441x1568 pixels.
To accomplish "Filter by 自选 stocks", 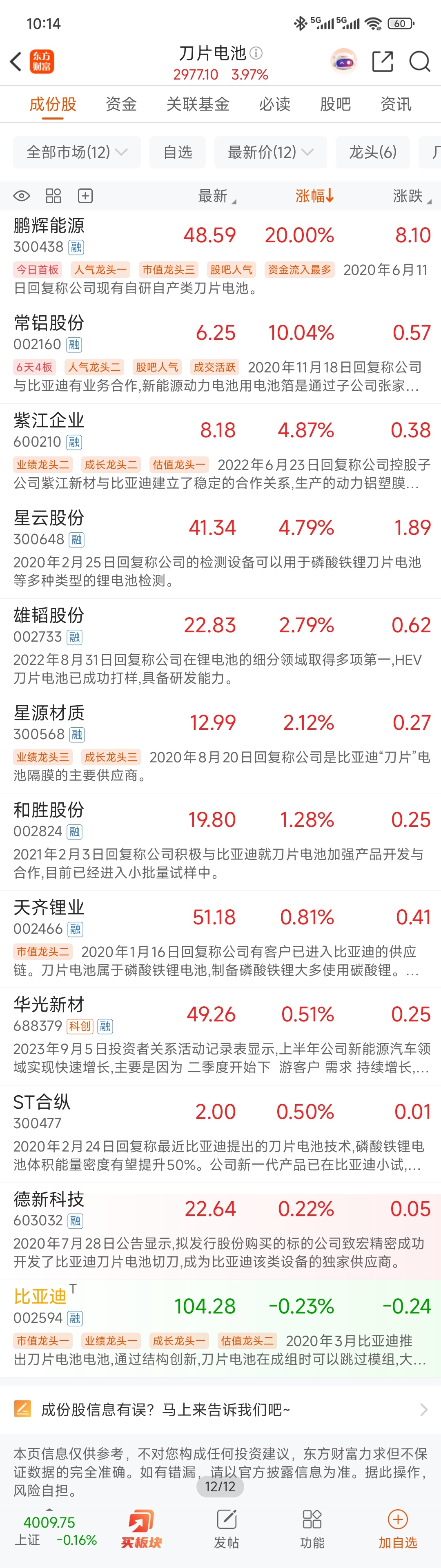I will click(x=178, y=152).
